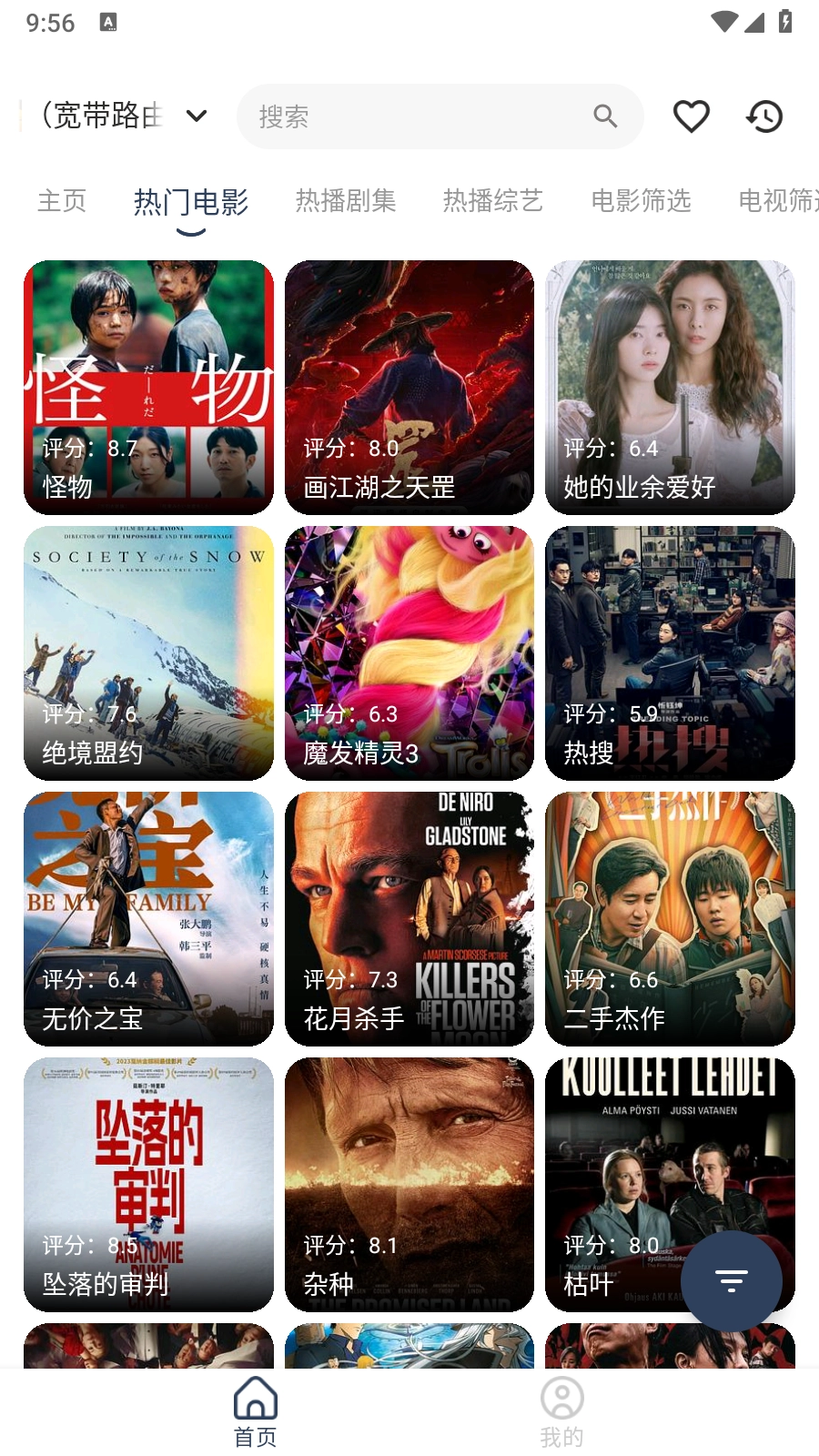Select the 电影筛选 tab
The height and width of the screenshot is (1456, 819).
[x=641, y=200]
